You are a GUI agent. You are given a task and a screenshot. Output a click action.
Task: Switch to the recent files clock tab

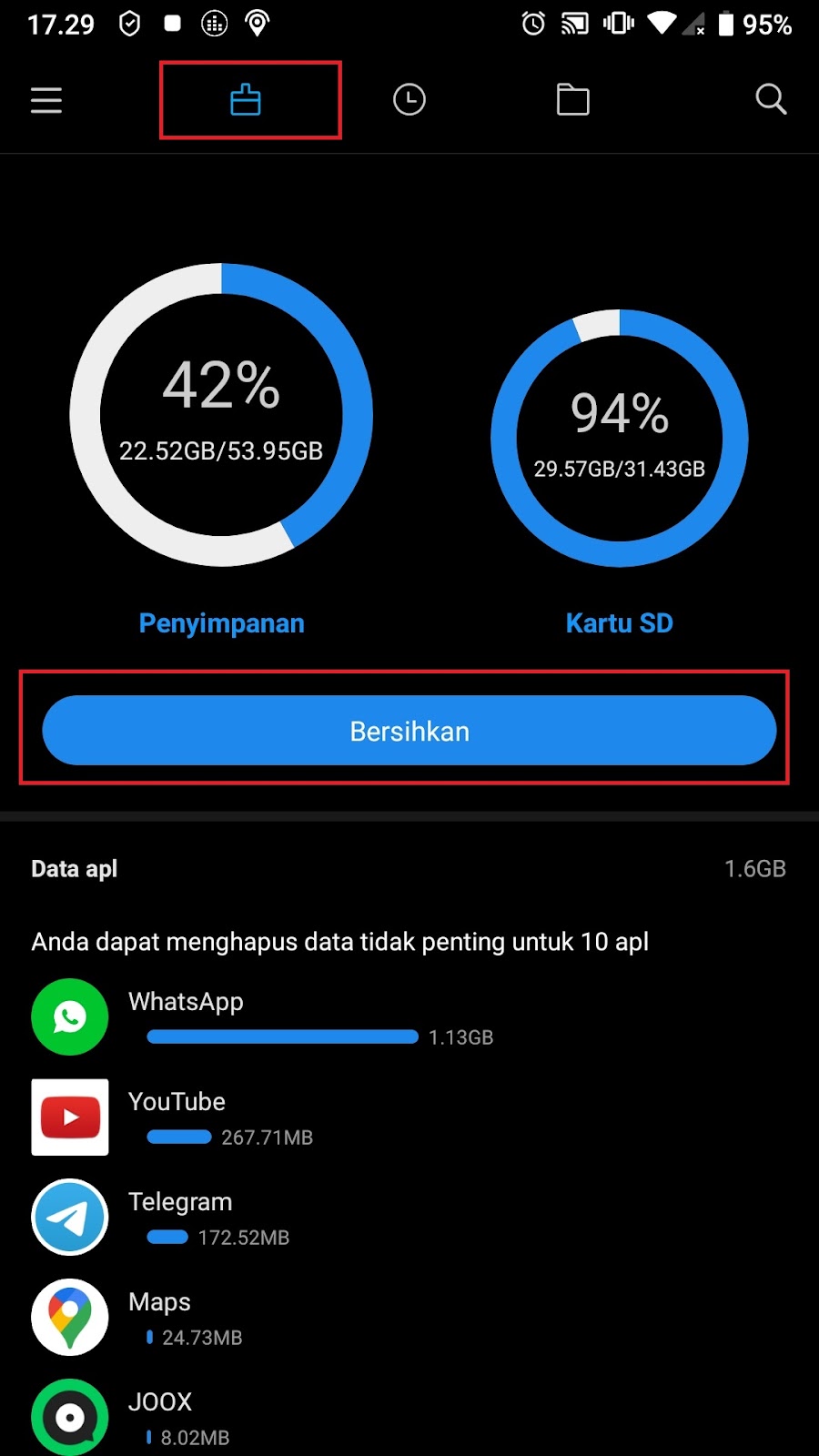[x=409, y=99]
